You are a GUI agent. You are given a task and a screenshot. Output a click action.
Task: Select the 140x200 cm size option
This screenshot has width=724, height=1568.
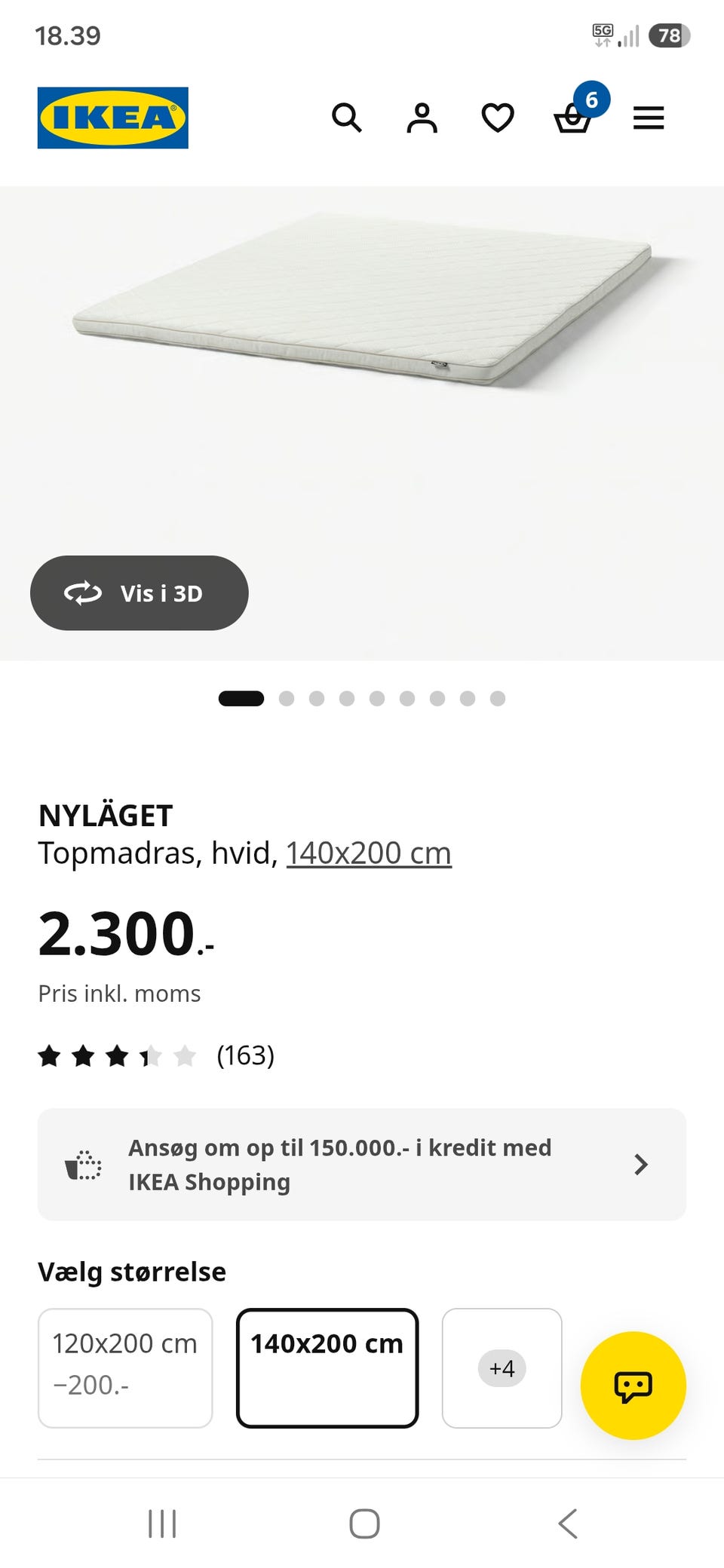(x=327, y=1368)
